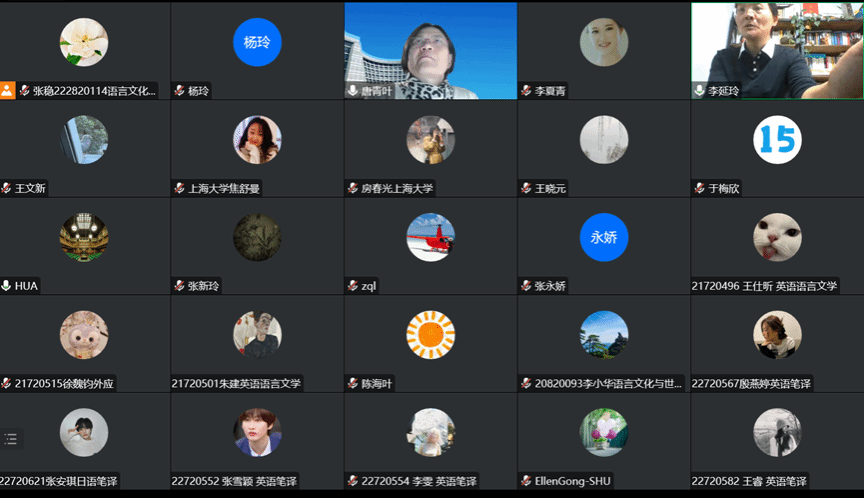
Task: Open 张雪颖 英语笔译's tile
Action: 257,440
